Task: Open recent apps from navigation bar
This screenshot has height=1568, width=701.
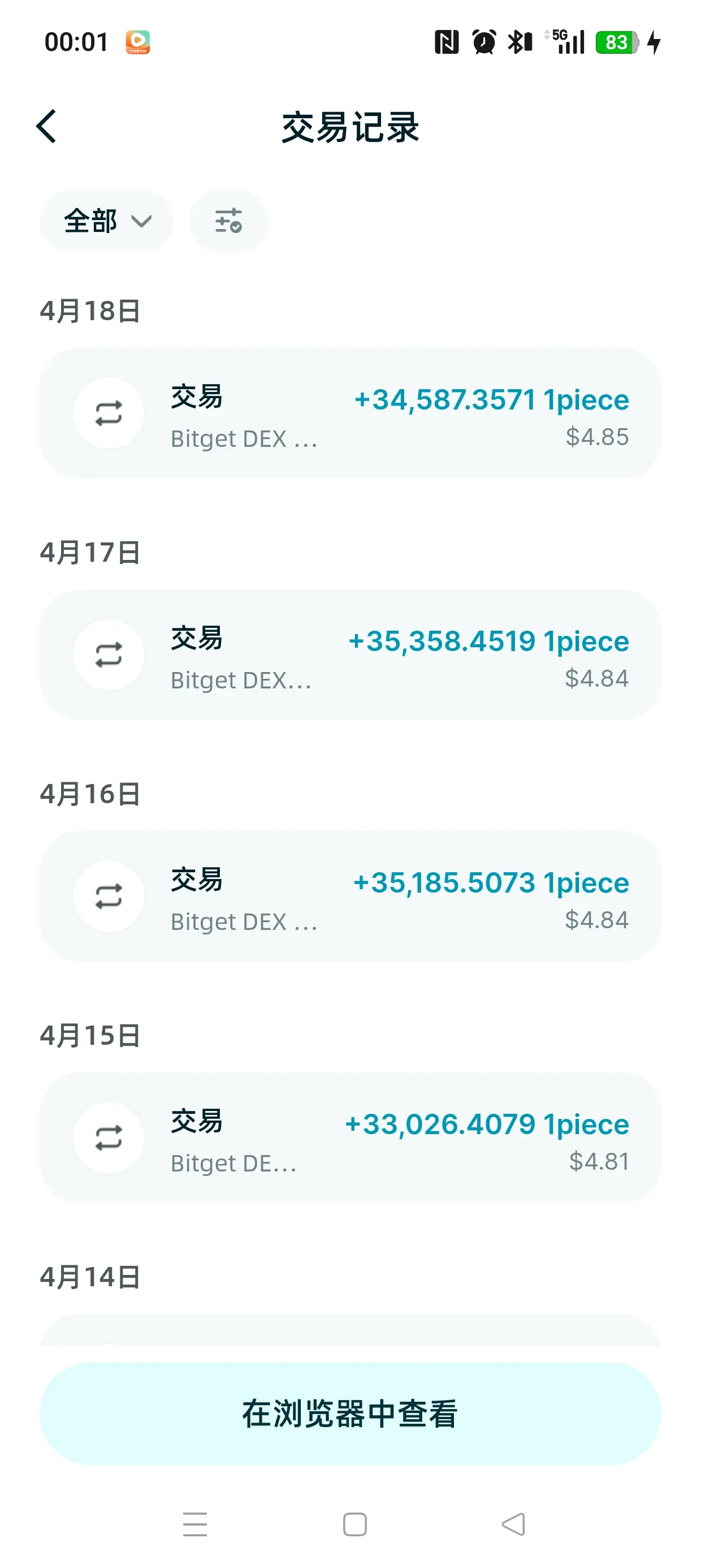Action: pyautogui.click(x=194, y=1524)
